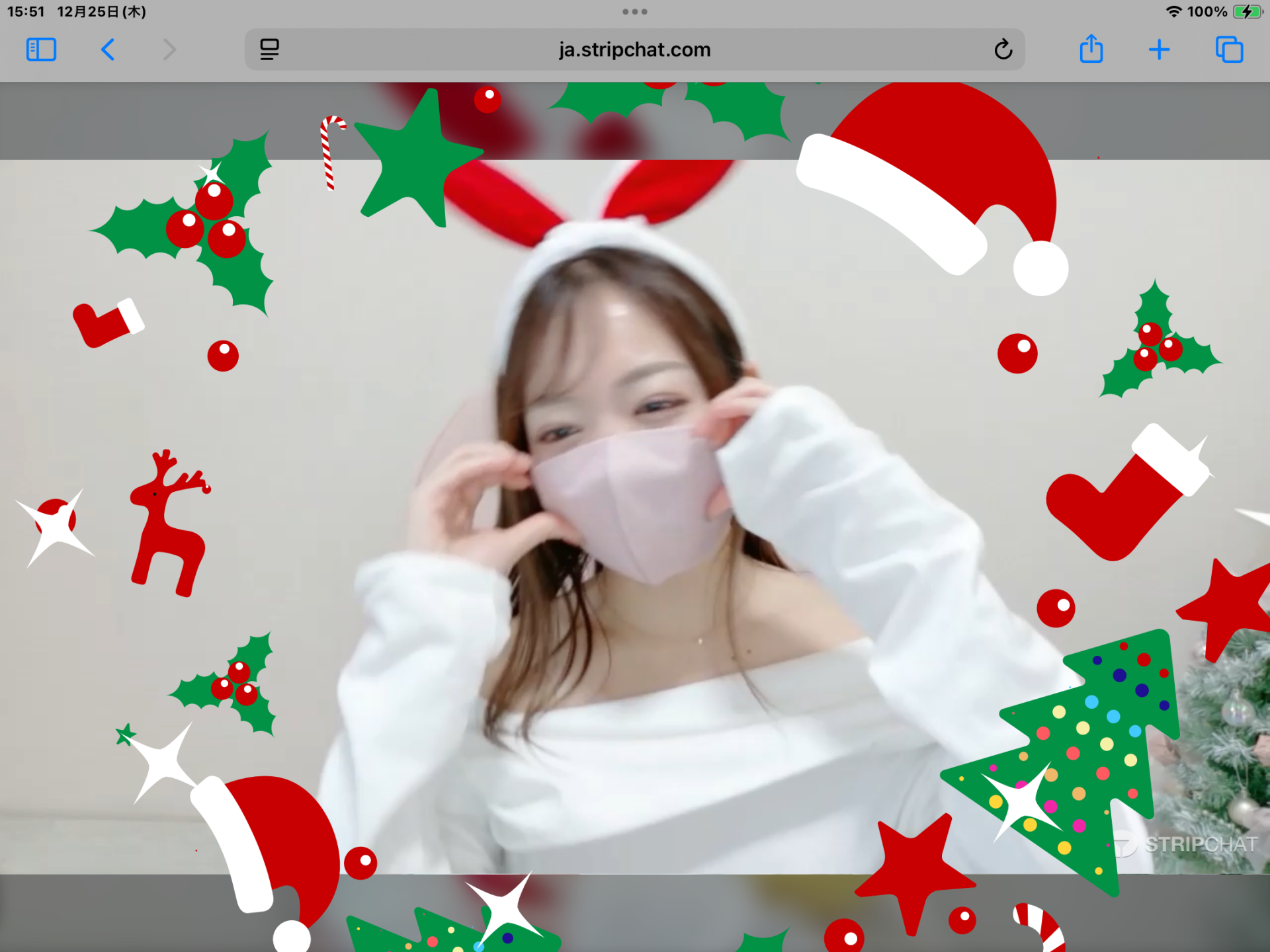
Task: Share this page
Action: click(1091, 50)
